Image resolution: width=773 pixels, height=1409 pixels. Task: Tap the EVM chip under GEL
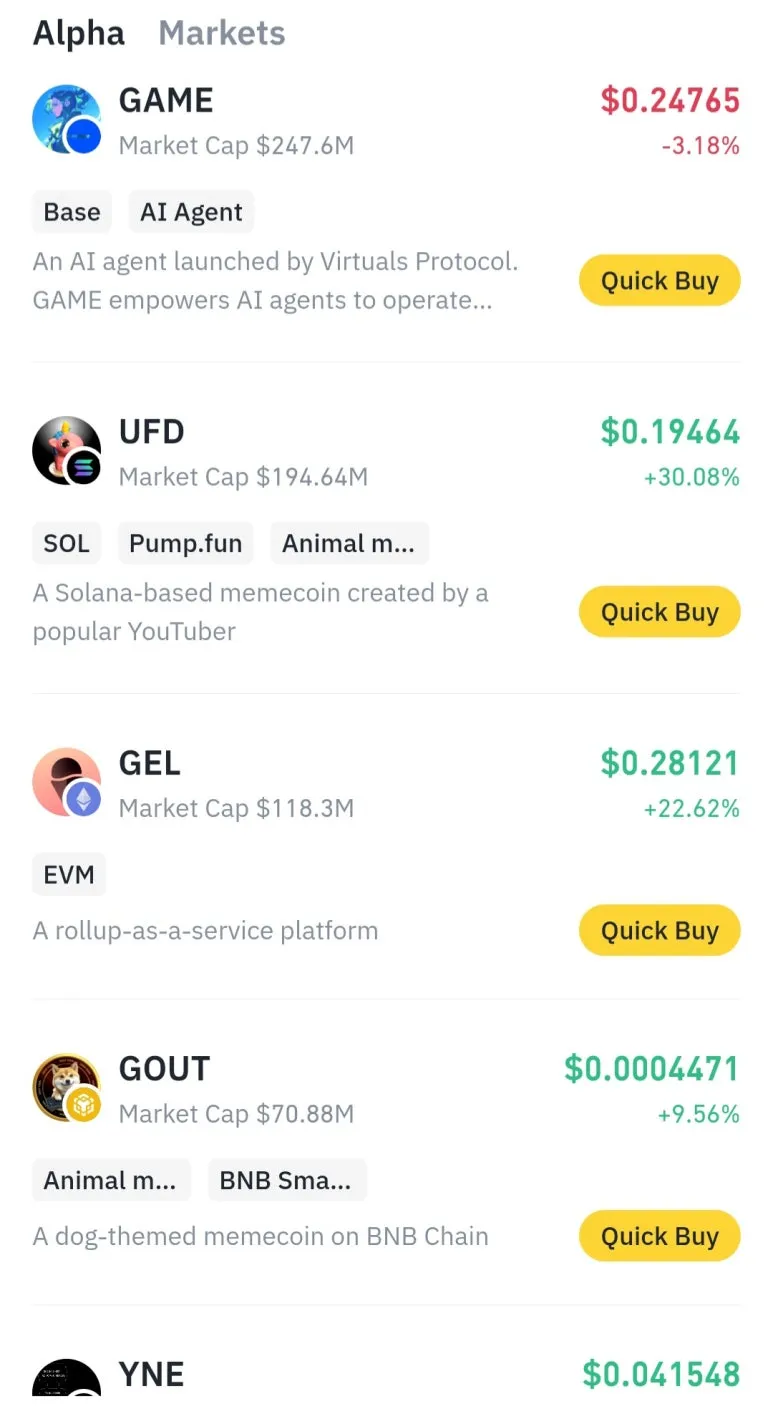pos(68,874)
